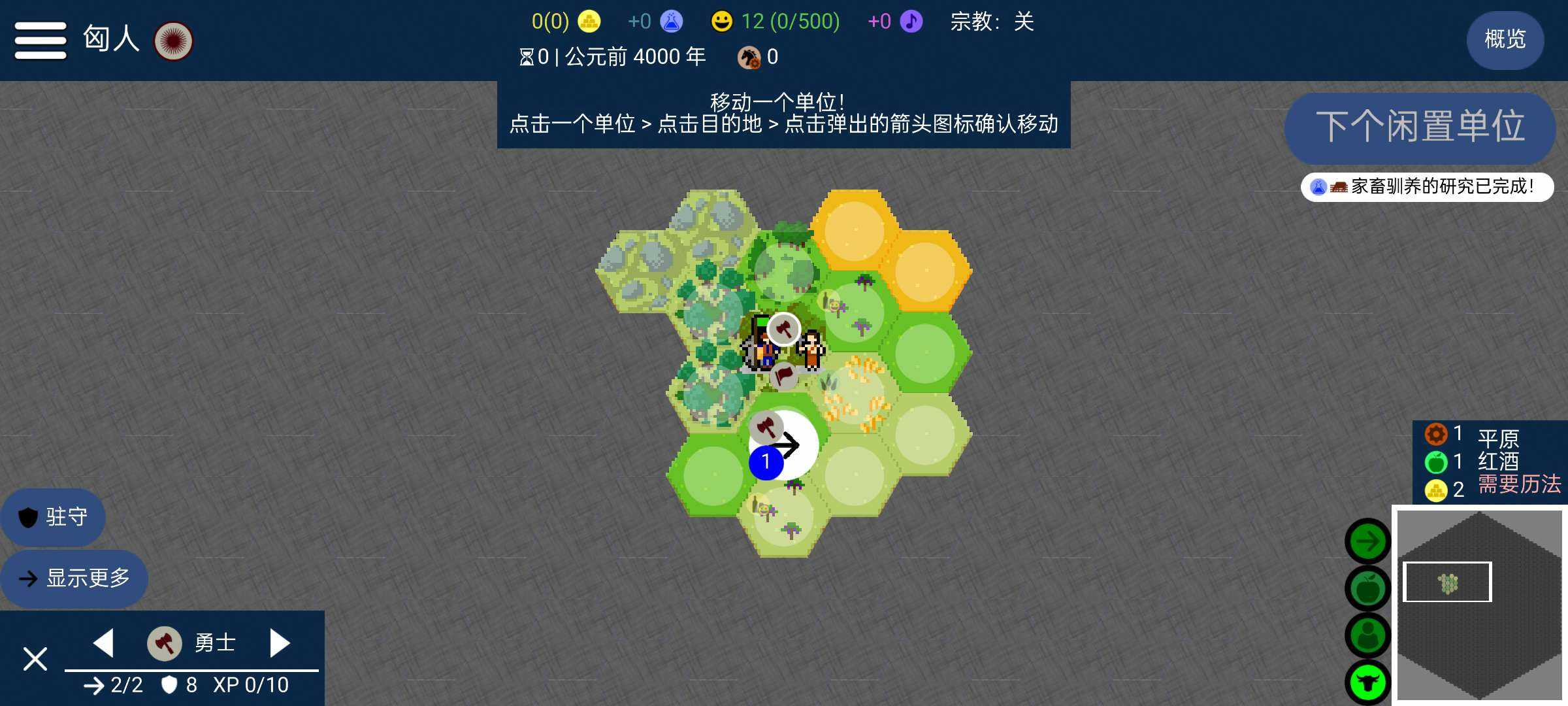
Task: Open happiness stats in the top bar
Action: (x=775, y=22)
